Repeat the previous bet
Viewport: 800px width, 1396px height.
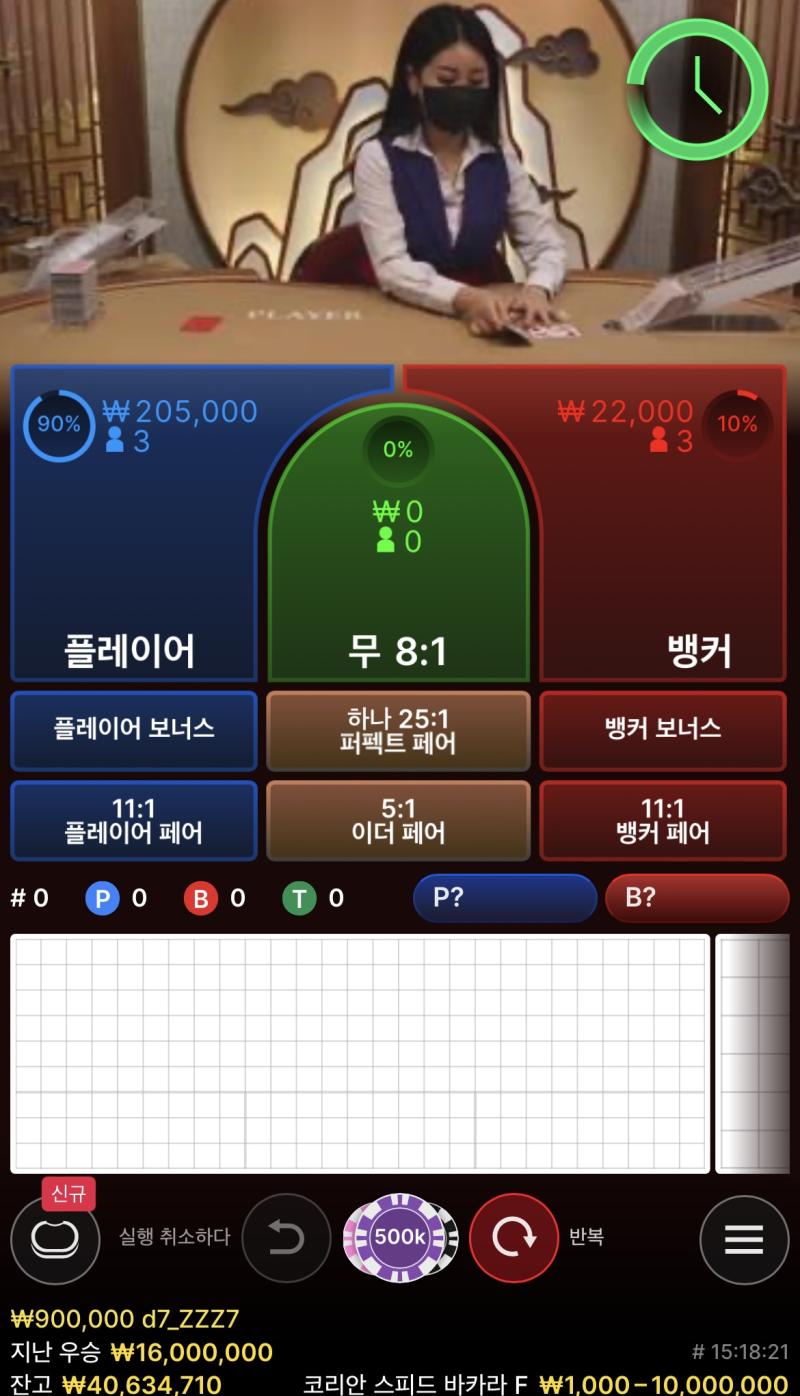point(513,1238)
